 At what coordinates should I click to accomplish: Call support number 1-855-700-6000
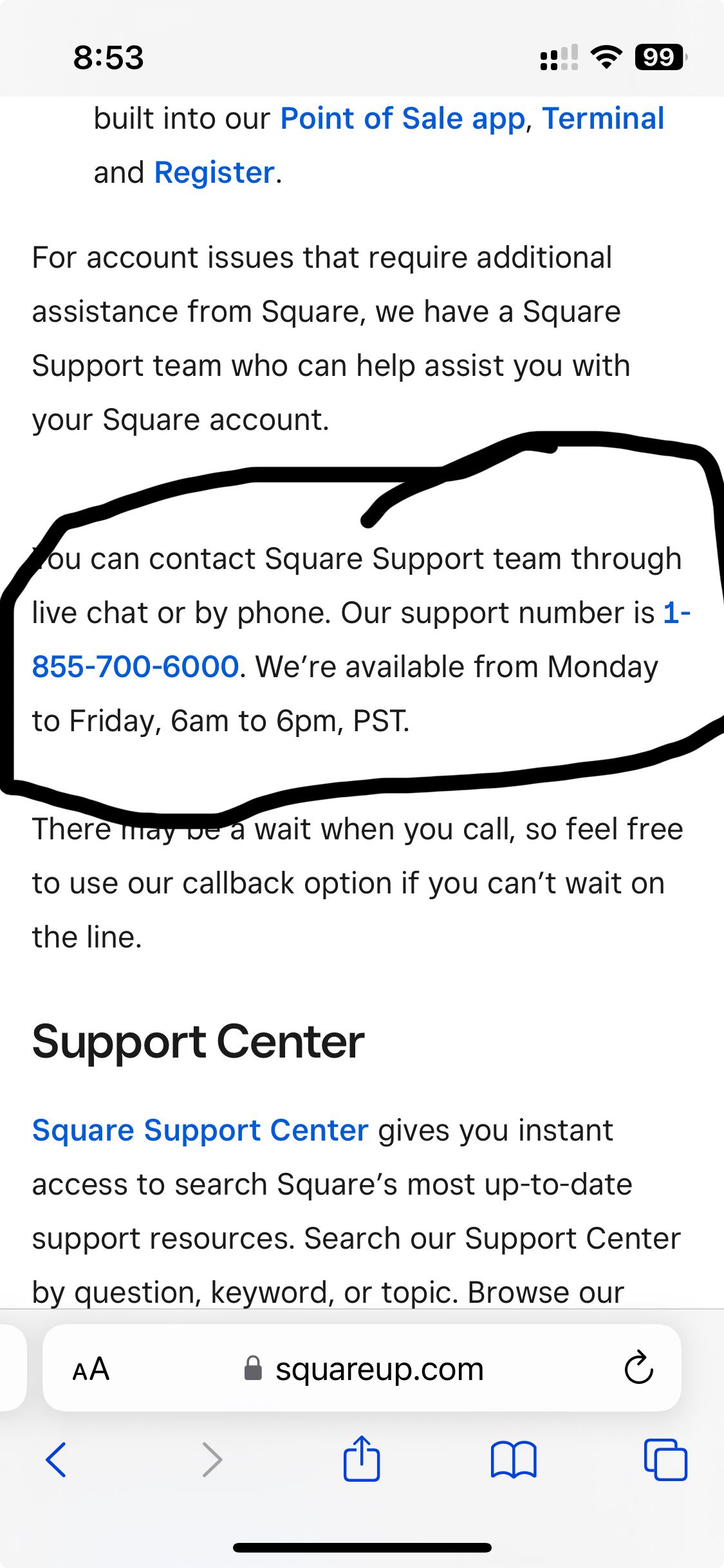coord(136,667)
